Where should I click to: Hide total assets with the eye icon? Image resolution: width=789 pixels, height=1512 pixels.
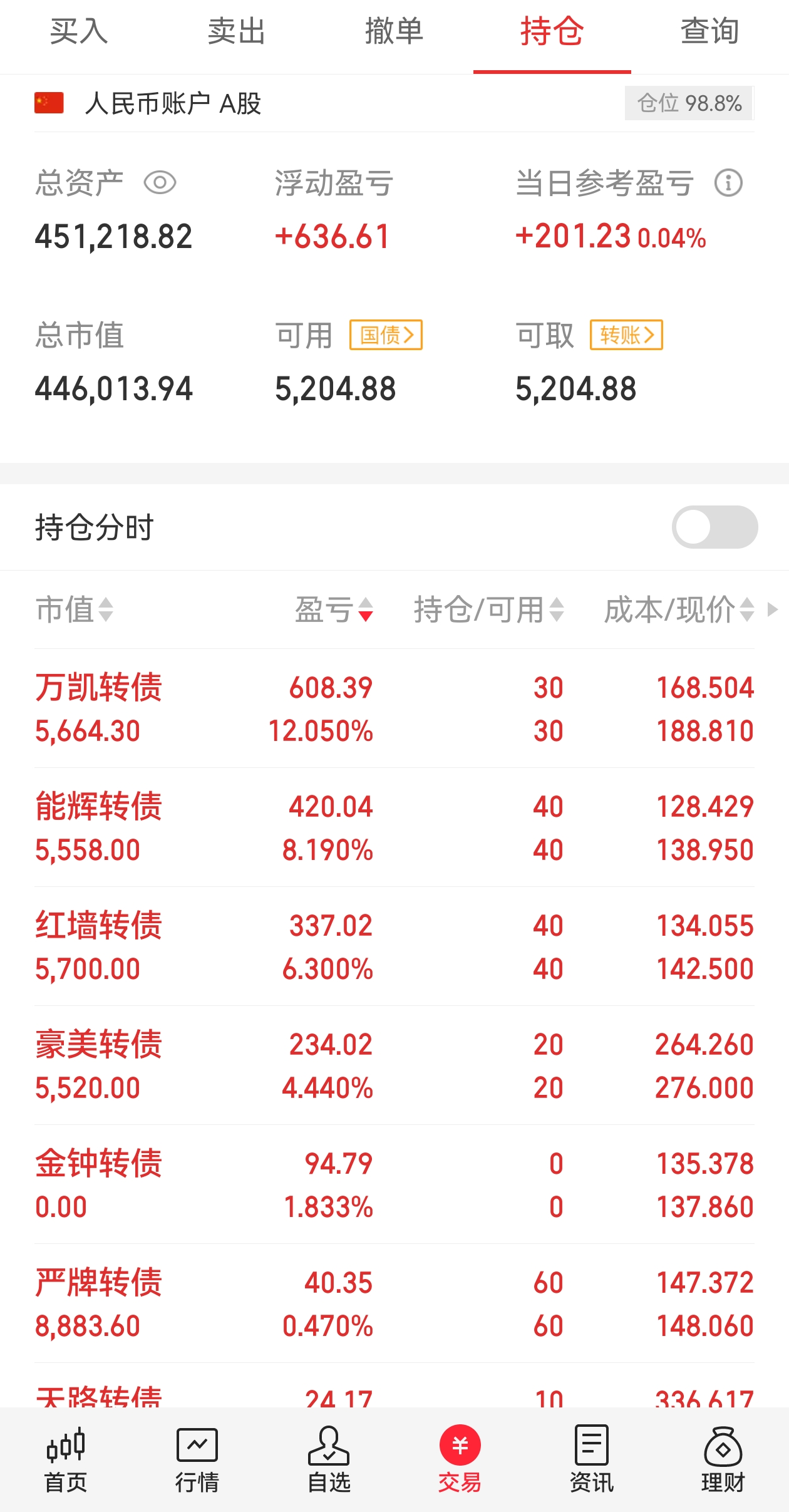point(160,183)
